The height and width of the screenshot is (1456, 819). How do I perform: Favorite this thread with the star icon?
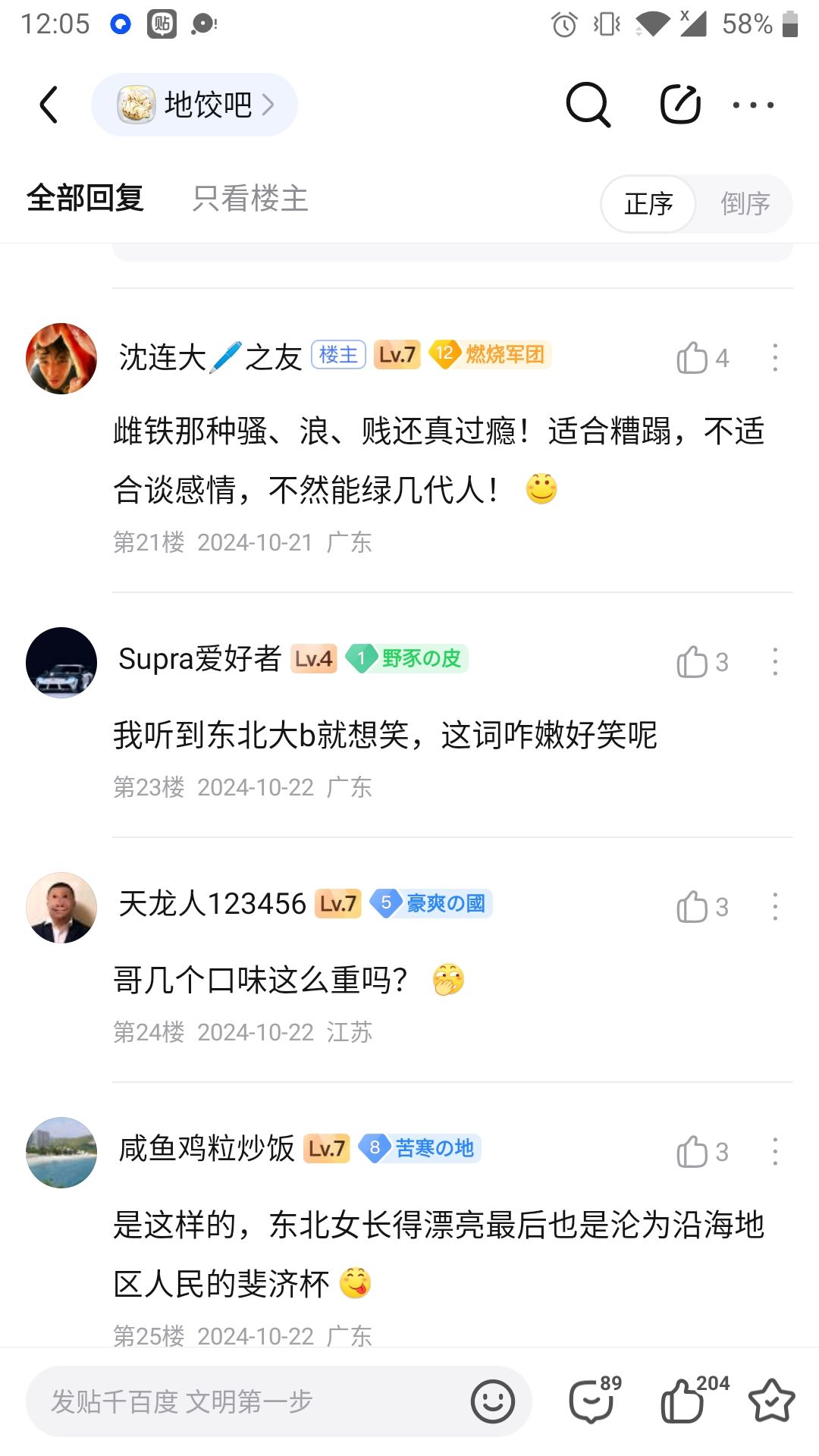point(771,1401)
